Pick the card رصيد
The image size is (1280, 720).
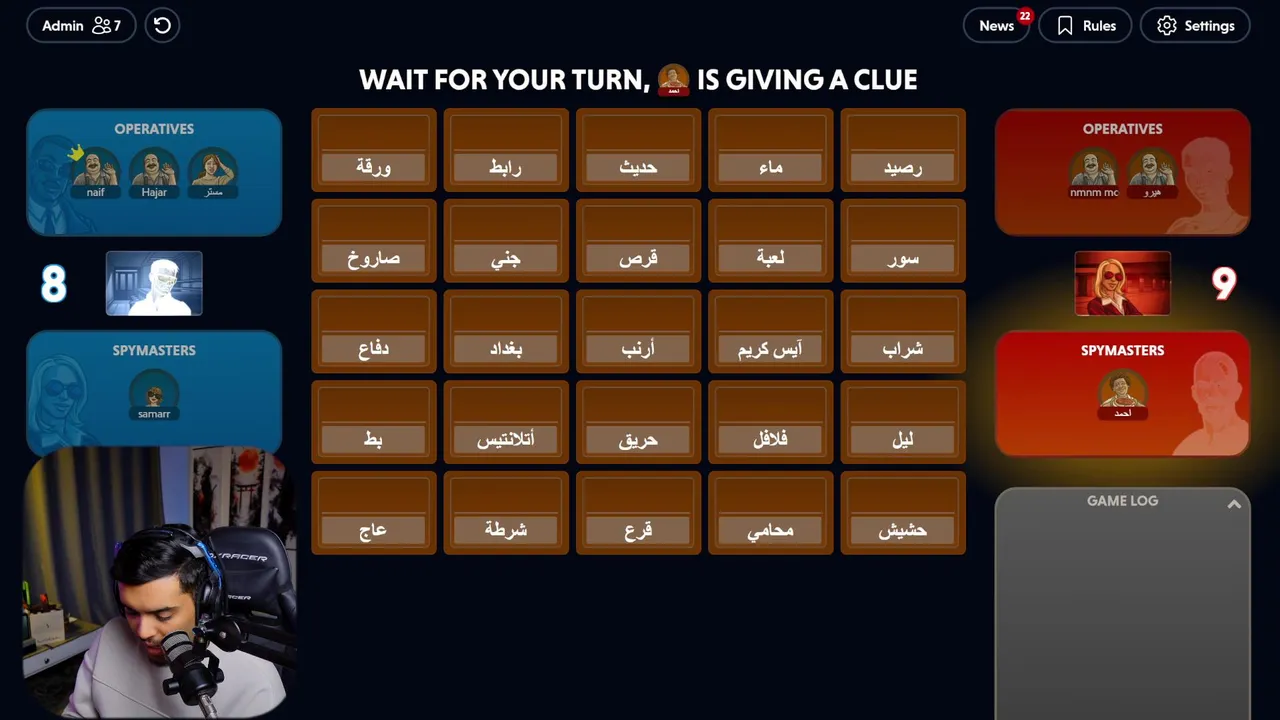[x=903, y=151]
